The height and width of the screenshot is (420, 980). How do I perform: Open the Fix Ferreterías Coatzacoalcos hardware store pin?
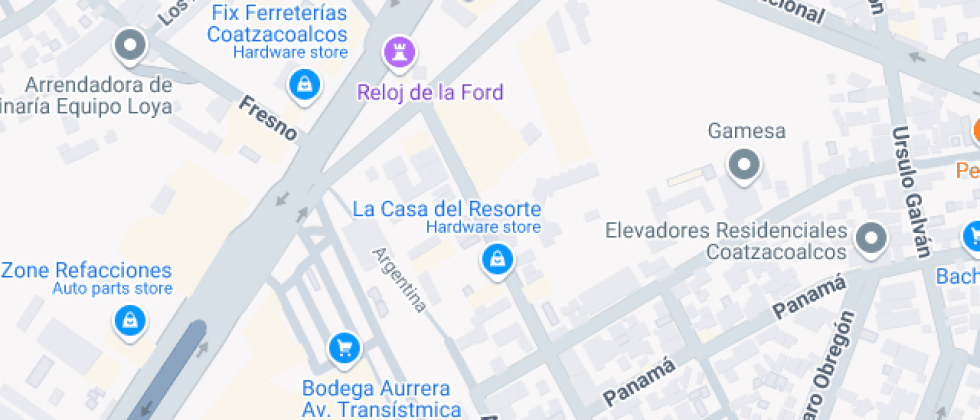pos(304,84)
